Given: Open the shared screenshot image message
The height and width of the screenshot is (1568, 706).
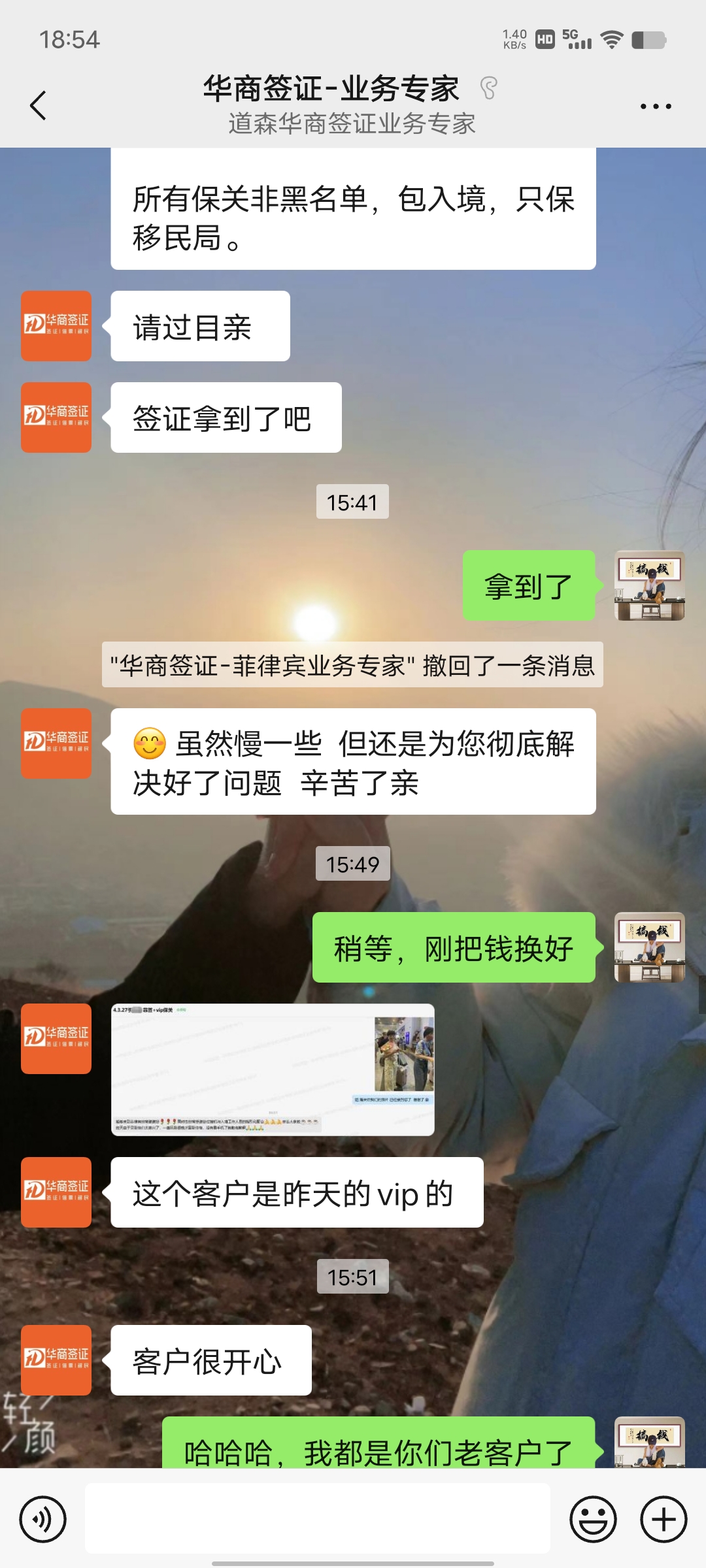Looking at the screenshot, I should [273, 1070].
